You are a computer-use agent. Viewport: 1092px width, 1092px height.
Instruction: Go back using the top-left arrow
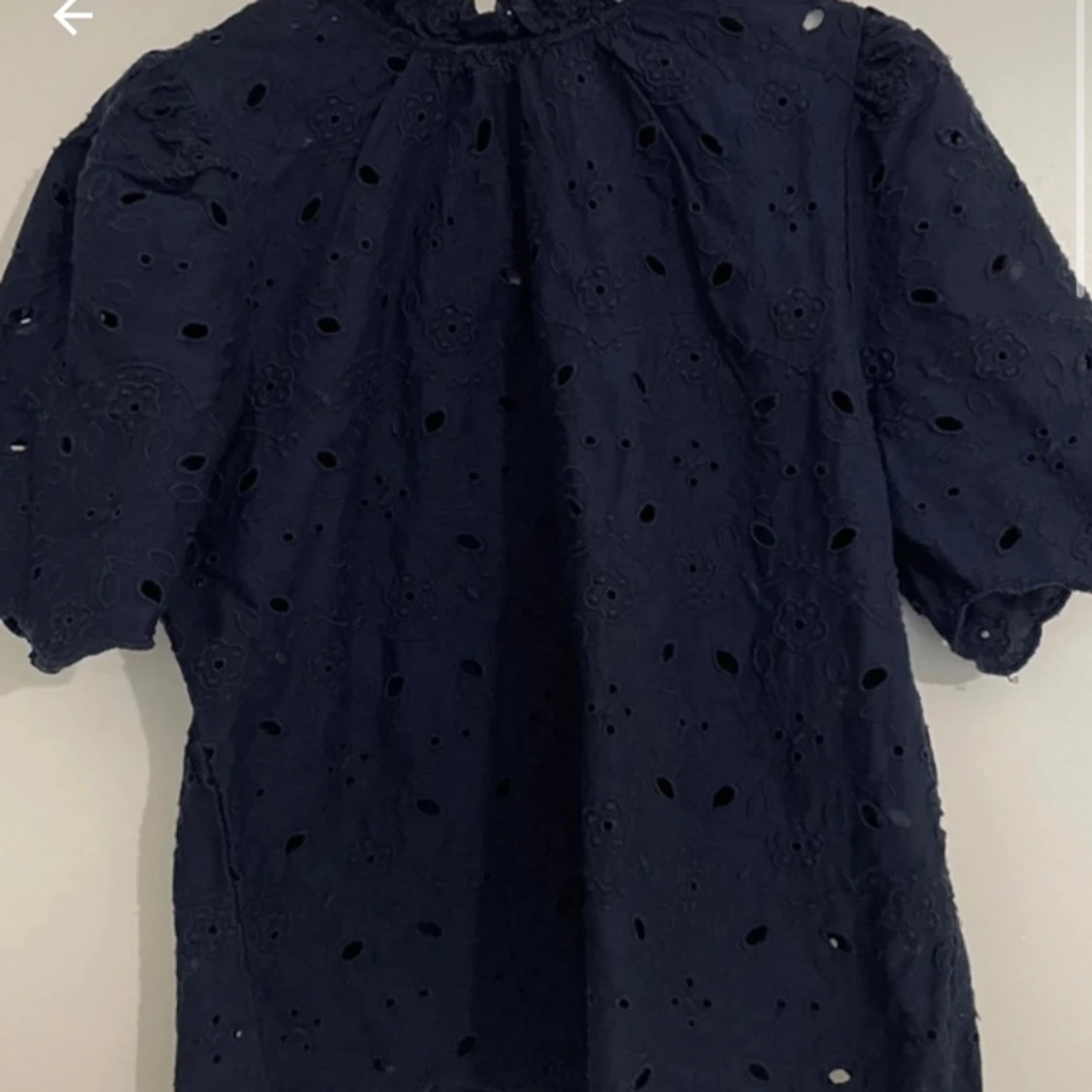[x=72, y=16]
